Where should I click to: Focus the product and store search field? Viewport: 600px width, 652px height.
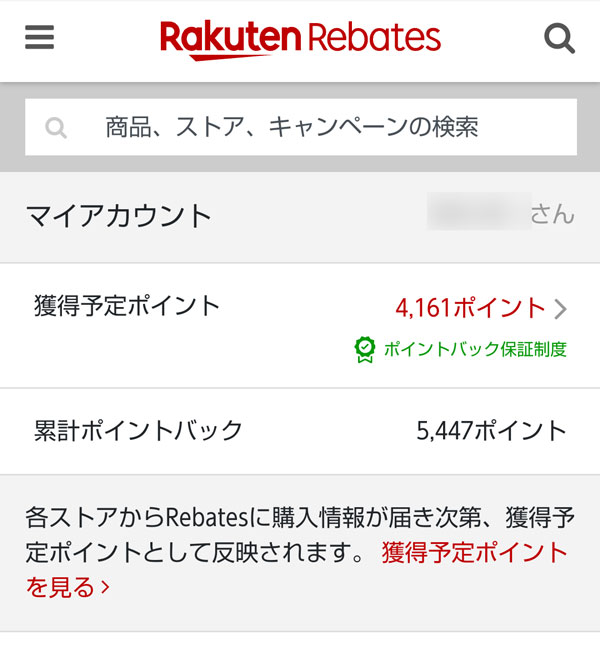click(x=300, y=127)
